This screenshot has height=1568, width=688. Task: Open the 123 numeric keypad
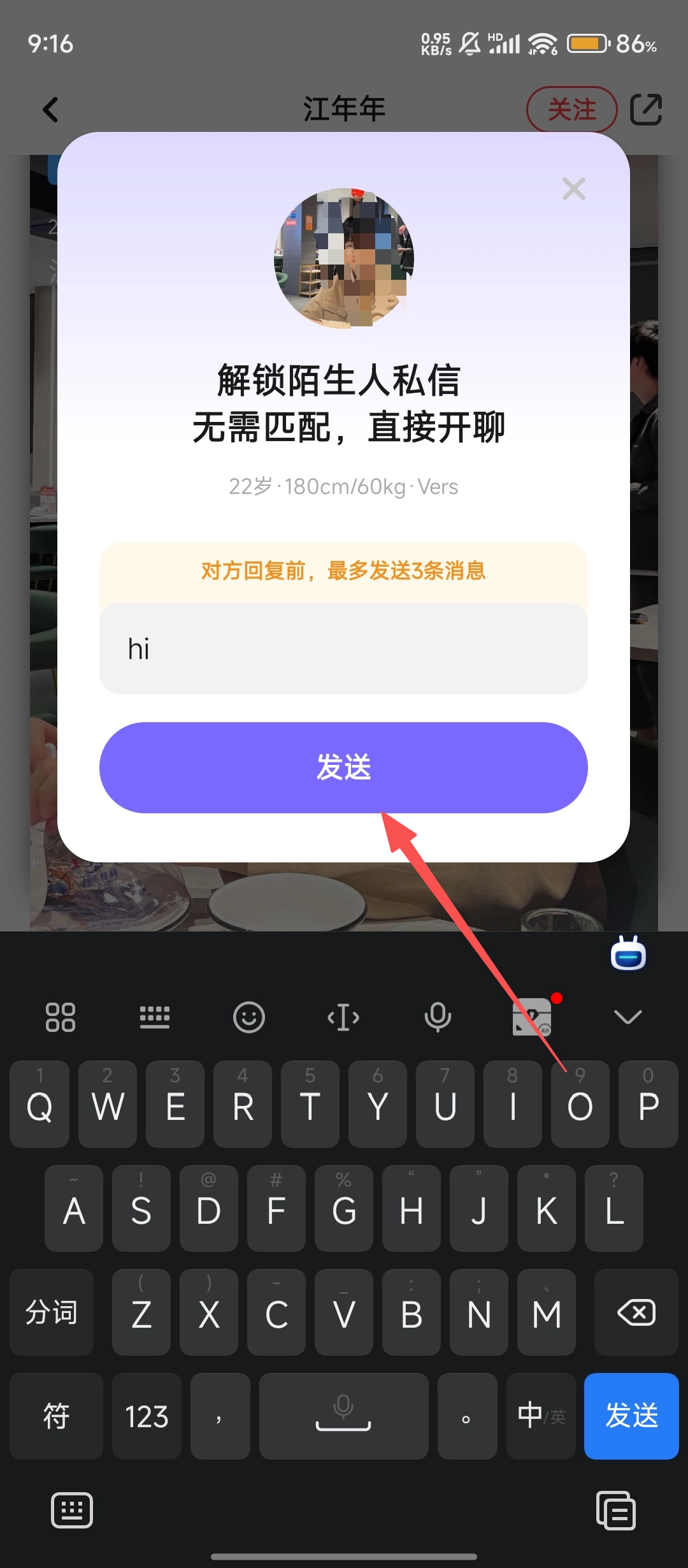pyautogui.click(x=147, y=1416)
